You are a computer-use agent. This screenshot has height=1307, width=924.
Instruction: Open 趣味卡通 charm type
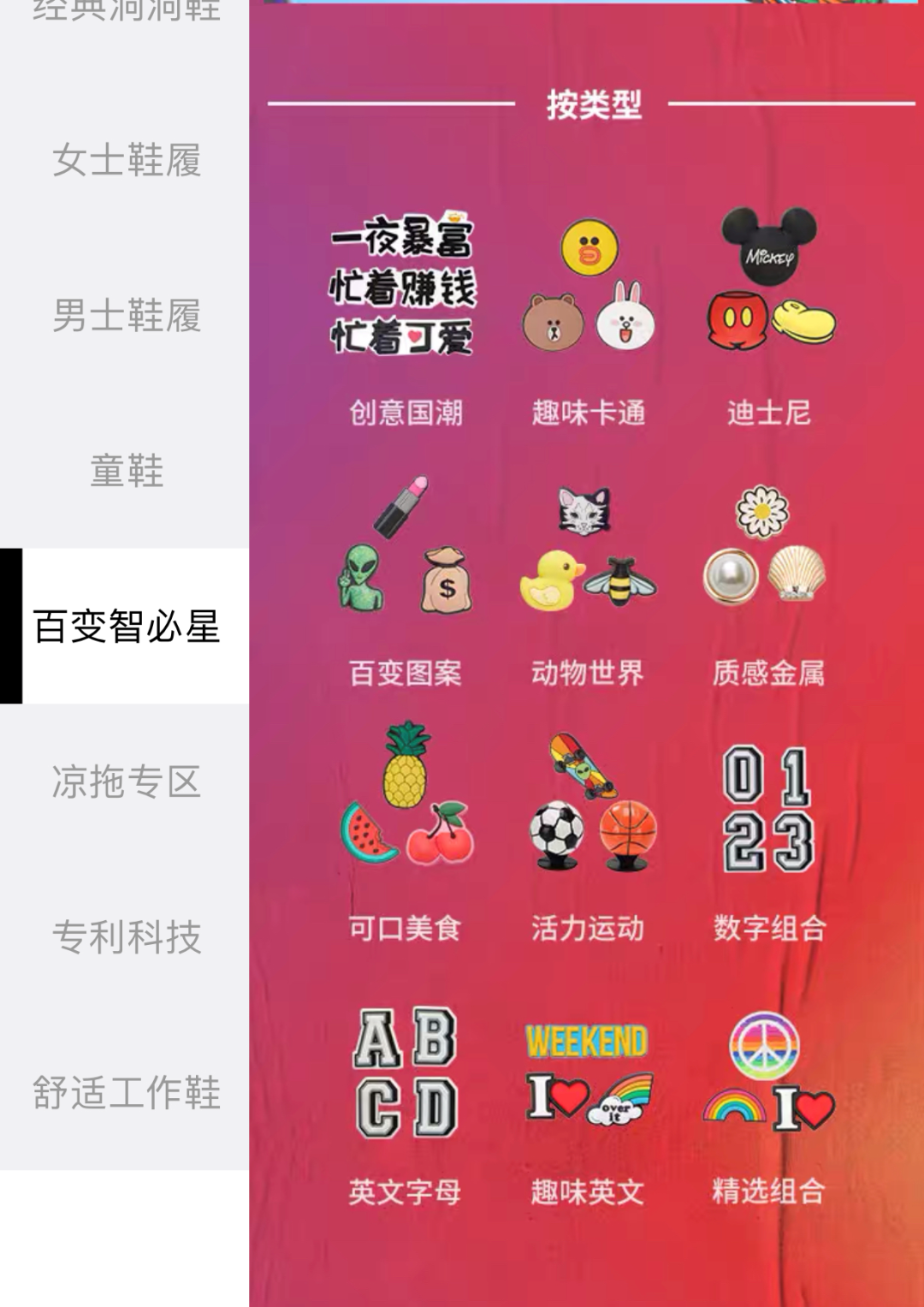point(588,317)
